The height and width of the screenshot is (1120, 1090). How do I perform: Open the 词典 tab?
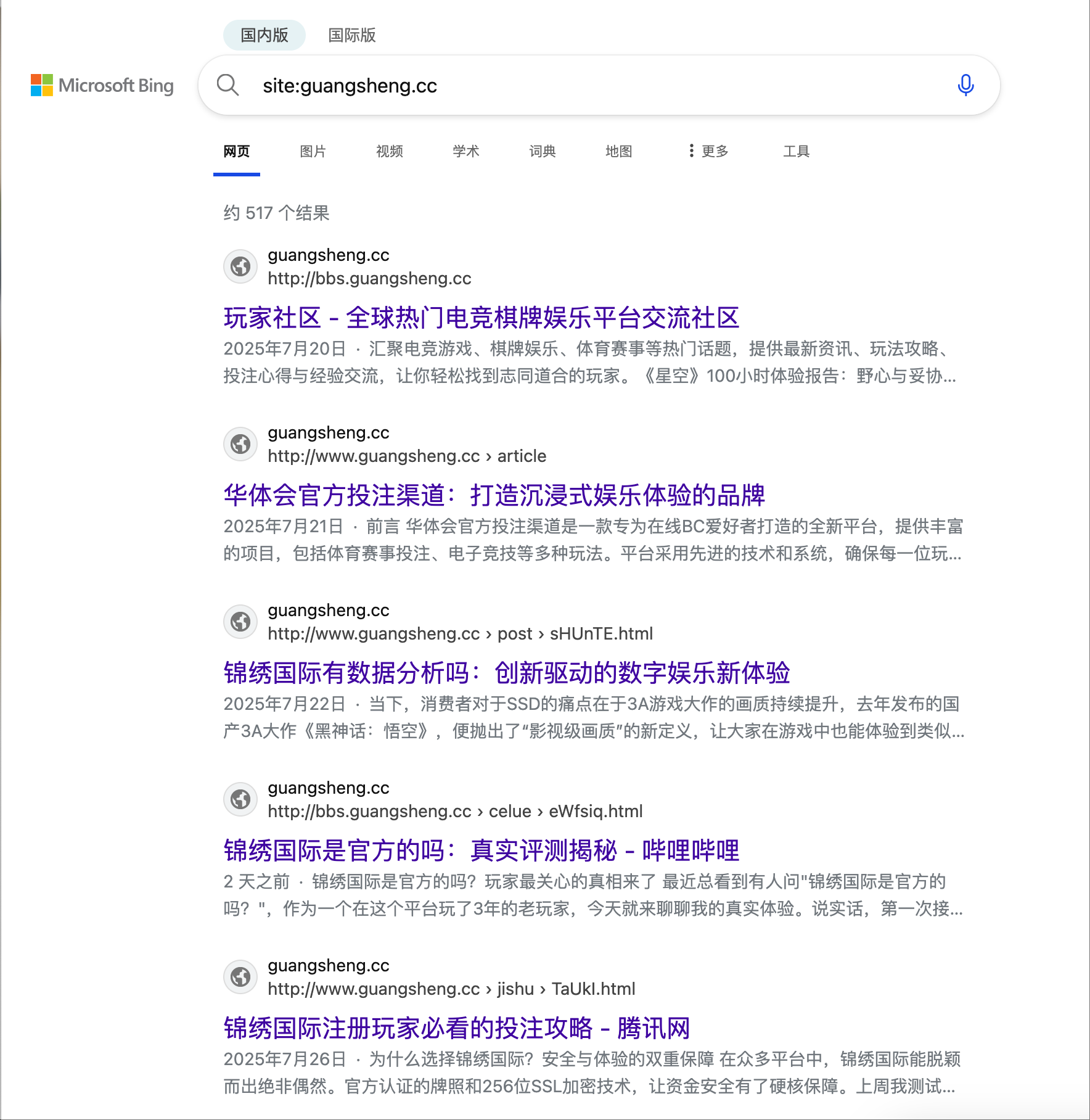click(x=542, y=151)
